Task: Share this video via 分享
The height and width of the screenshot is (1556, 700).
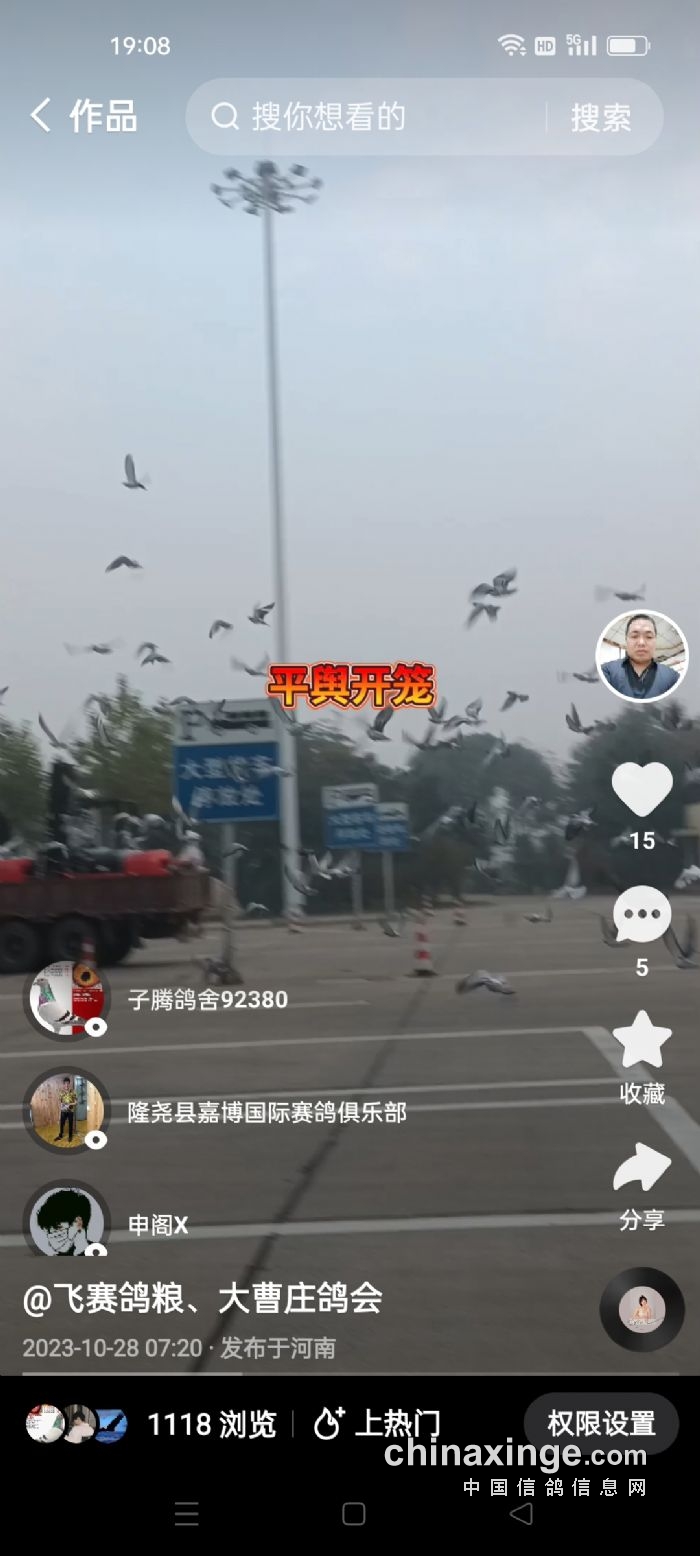Action: click(642, 1170)
